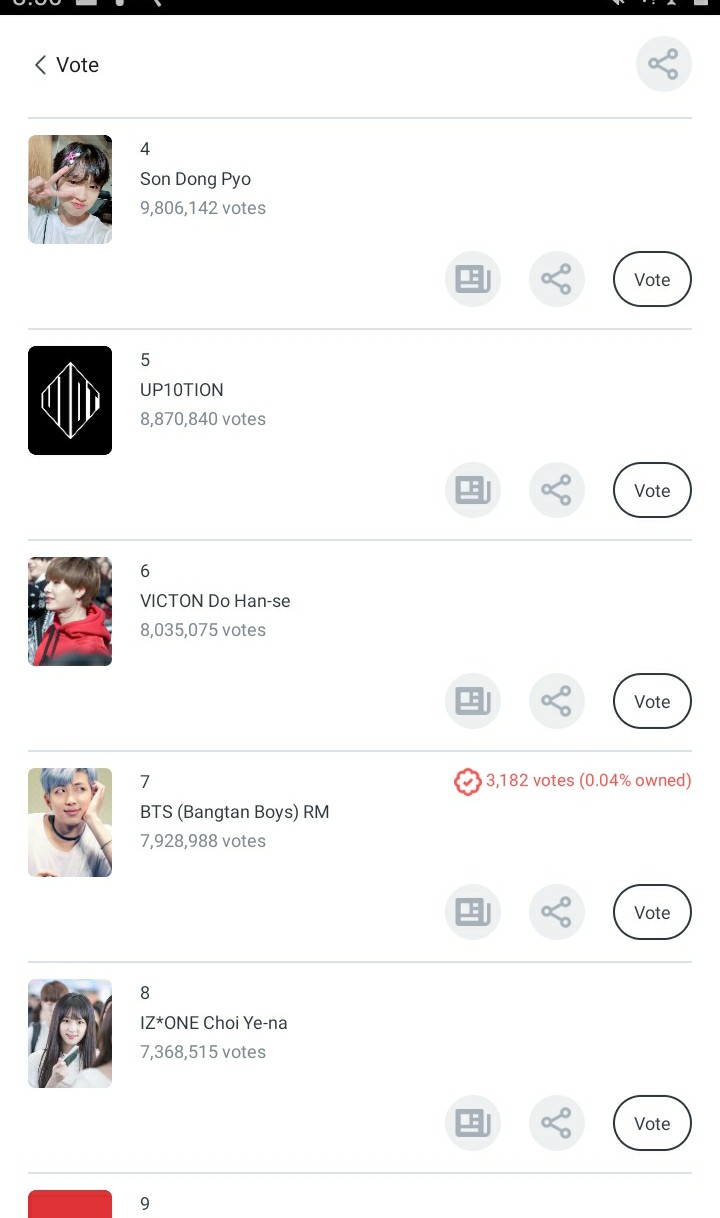
Task: Open news feed for BTS RM
Action: 472,913
